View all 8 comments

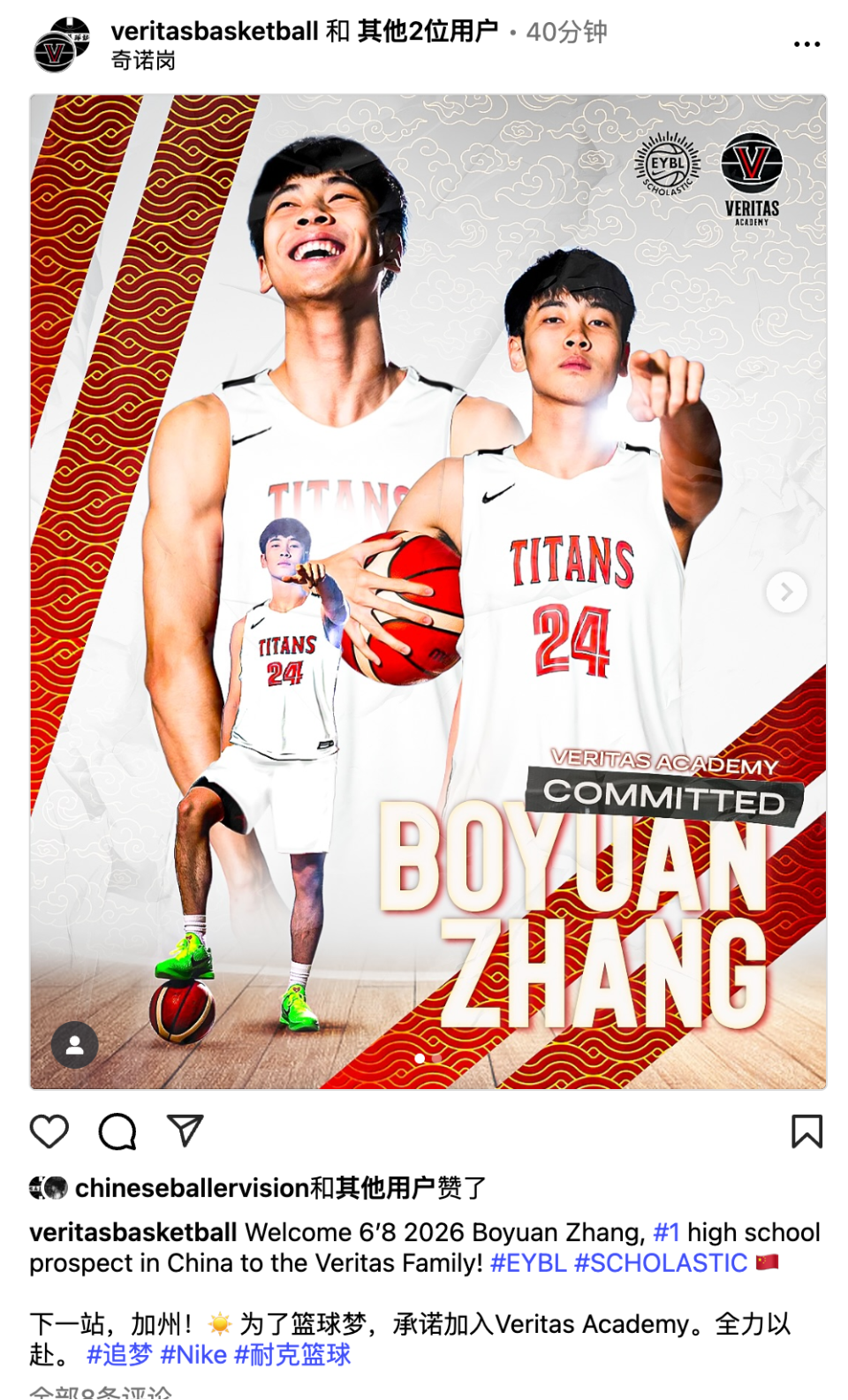coord(101,1393)
